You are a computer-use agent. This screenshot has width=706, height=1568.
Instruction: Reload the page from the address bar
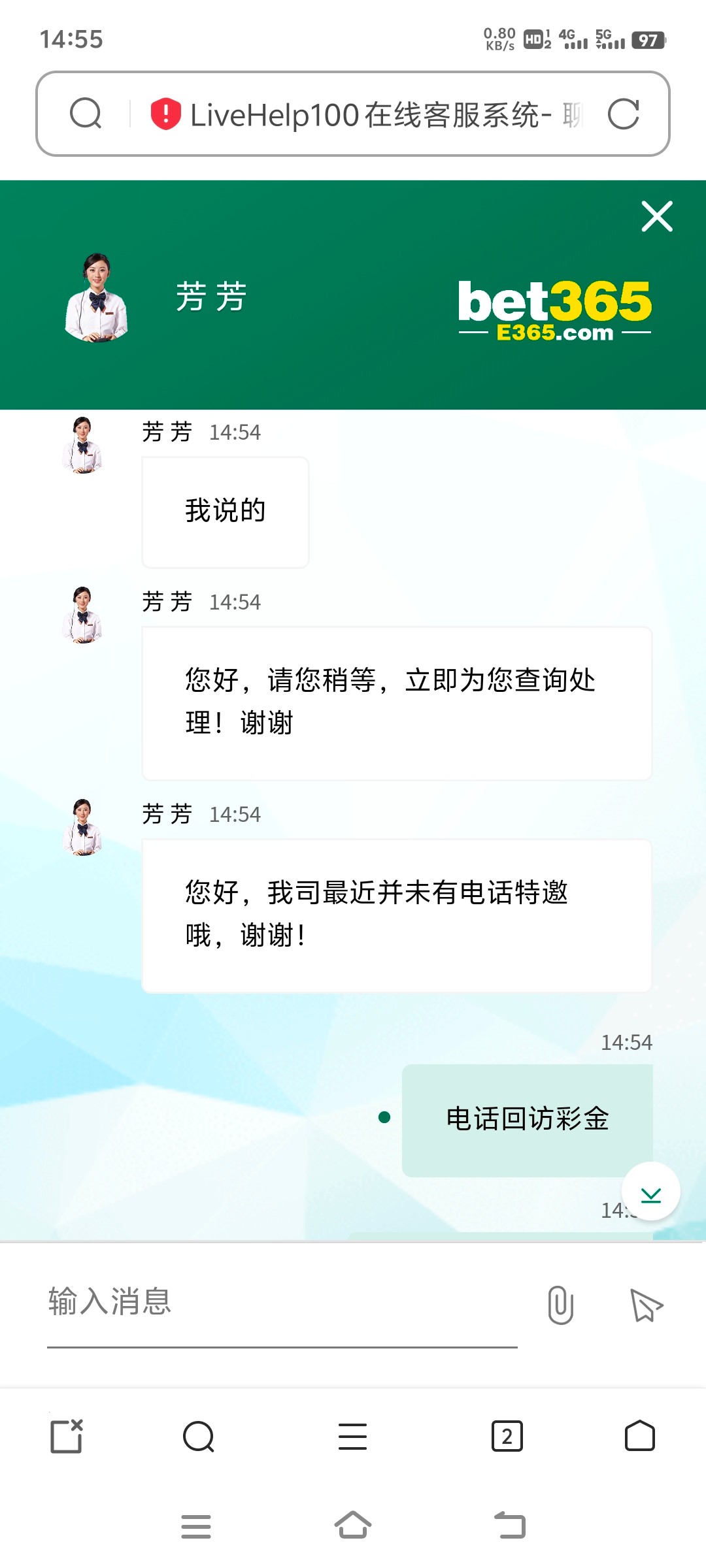[x=623, y=114]
